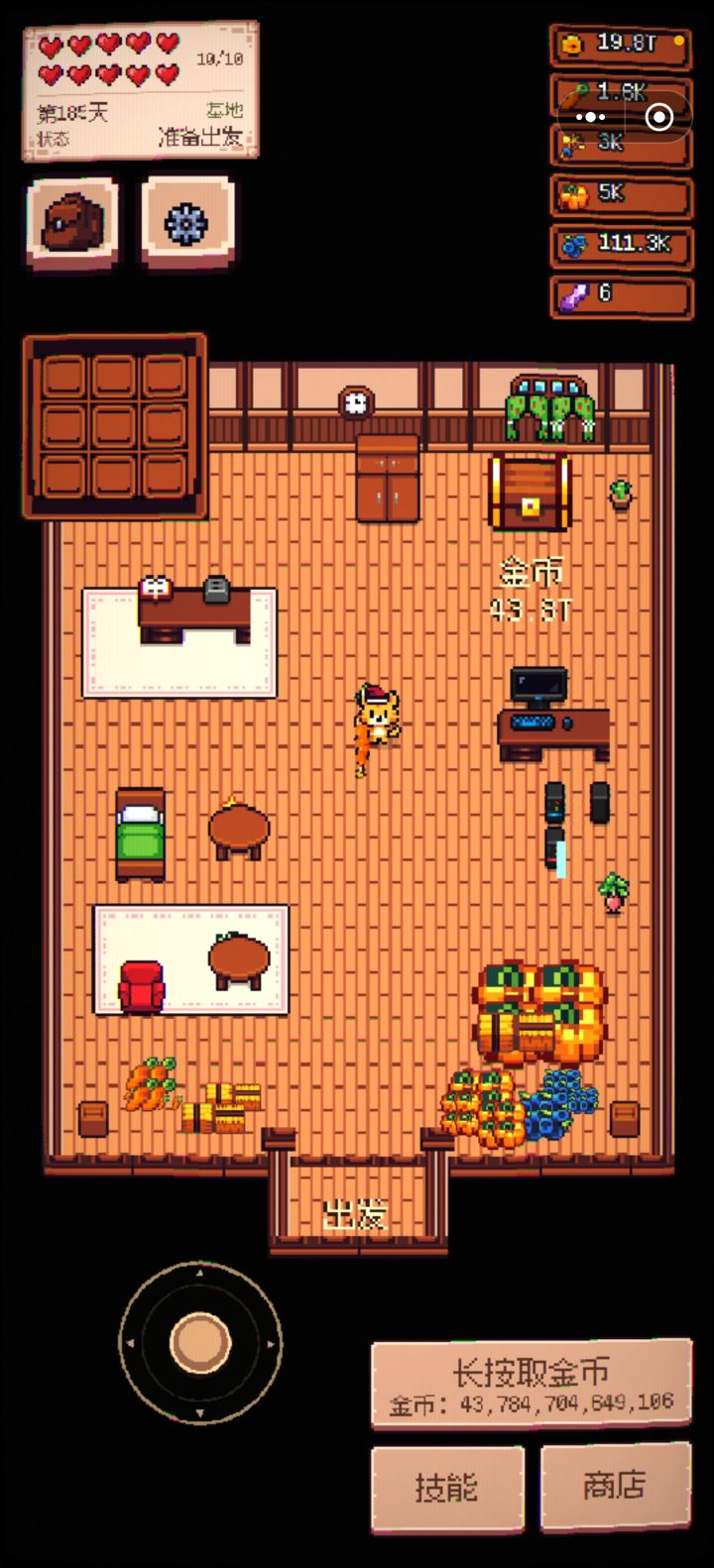The image size is (714, 1568).
Task: Open the gear settings button
Action: (x=187, y=223)
